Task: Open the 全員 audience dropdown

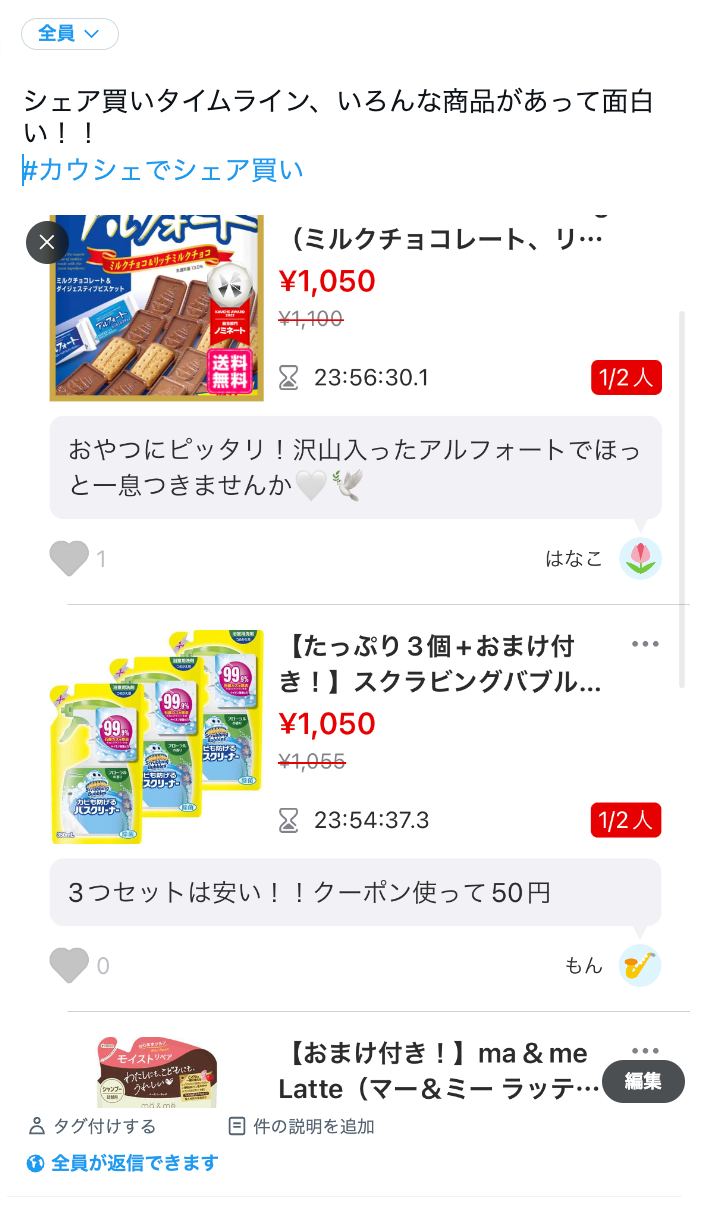Action: tap(69, 34)
